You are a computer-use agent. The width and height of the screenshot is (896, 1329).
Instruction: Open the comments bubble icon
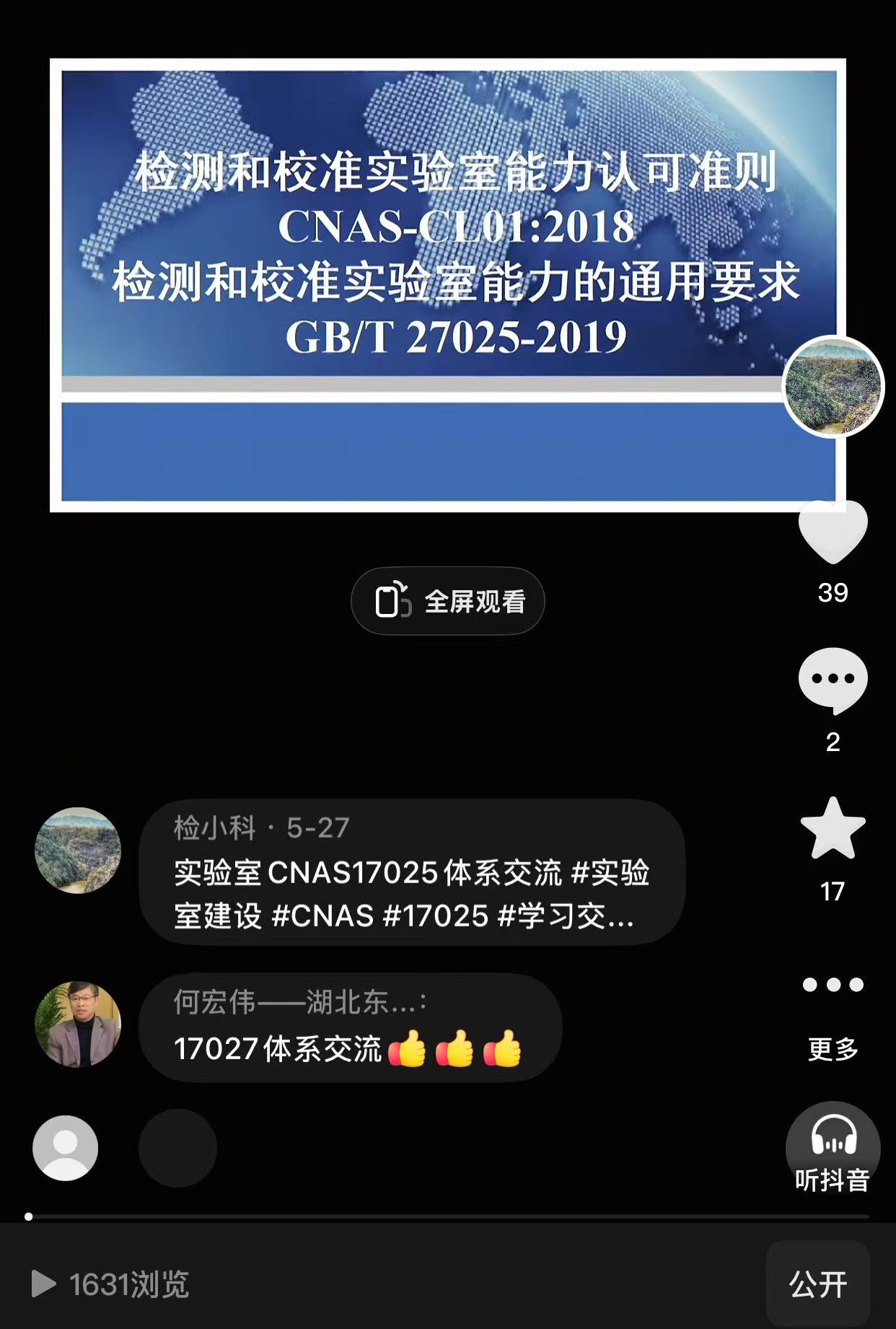833,680
